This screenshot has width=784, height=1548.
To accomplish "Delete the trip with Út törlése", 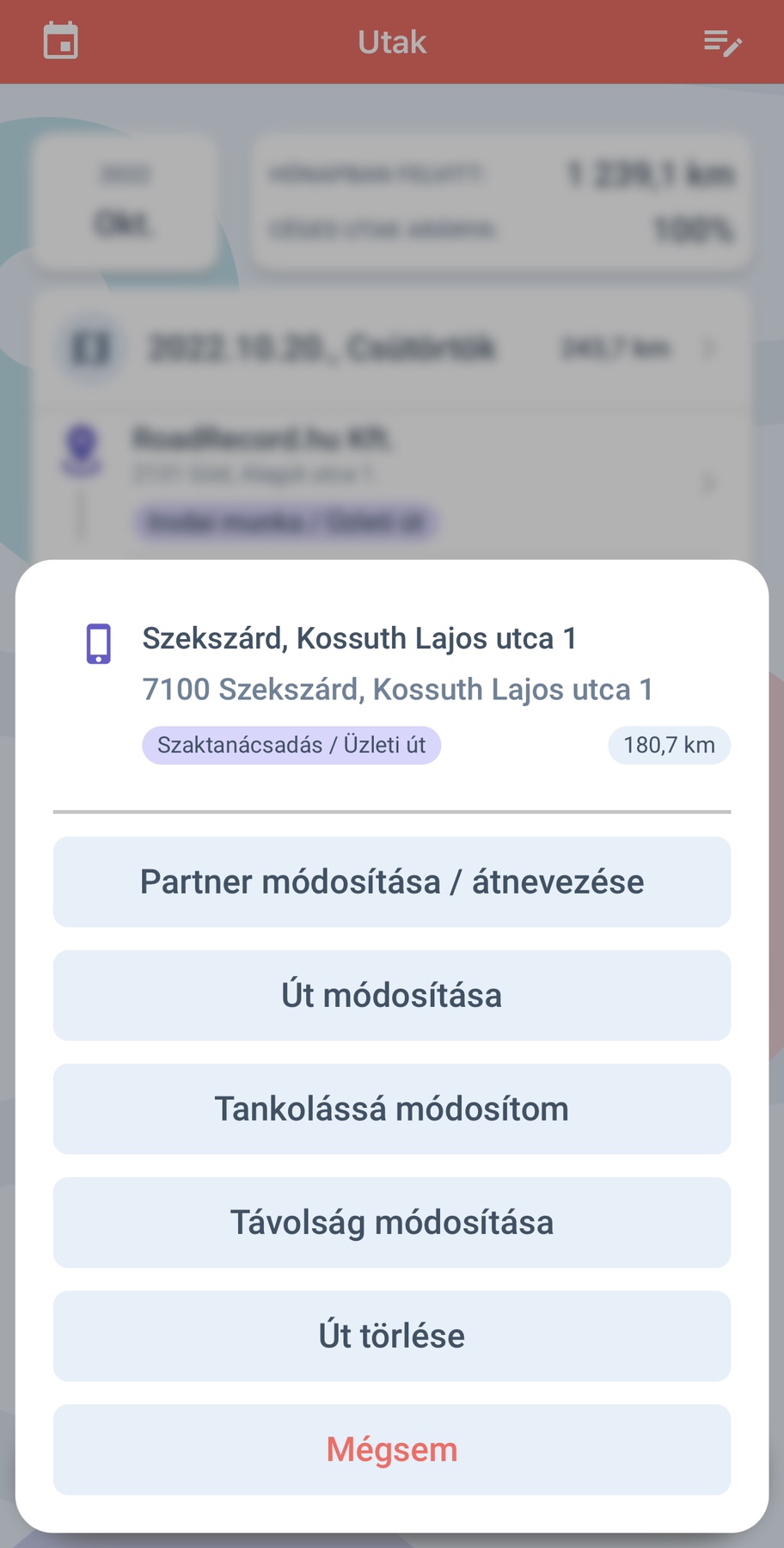I will tap(392, 1336).
